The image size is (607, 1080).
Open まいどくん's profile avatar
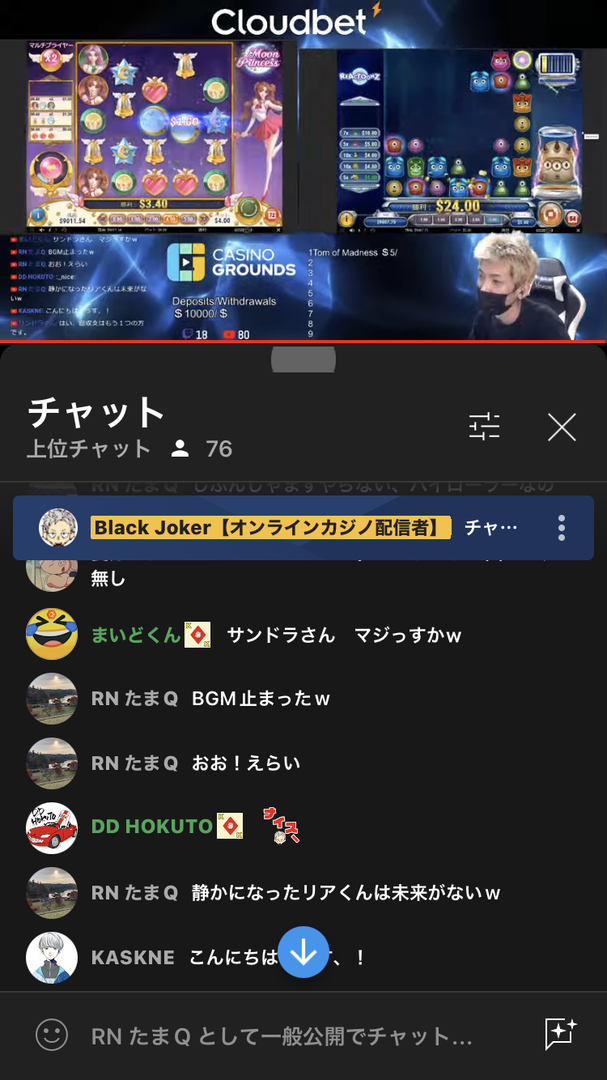pyautogui.click(x=52, y=634)
